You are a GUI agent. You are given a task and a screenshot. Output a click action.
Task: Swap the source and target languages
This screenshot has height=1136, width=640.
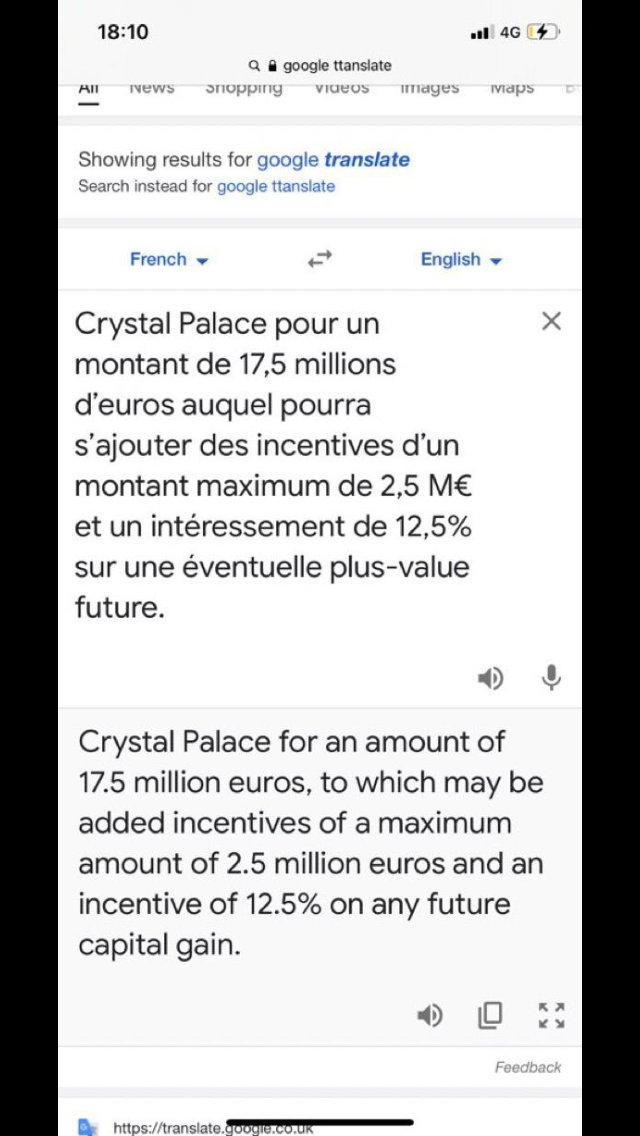pyautogui.click(x=319, y=260)
